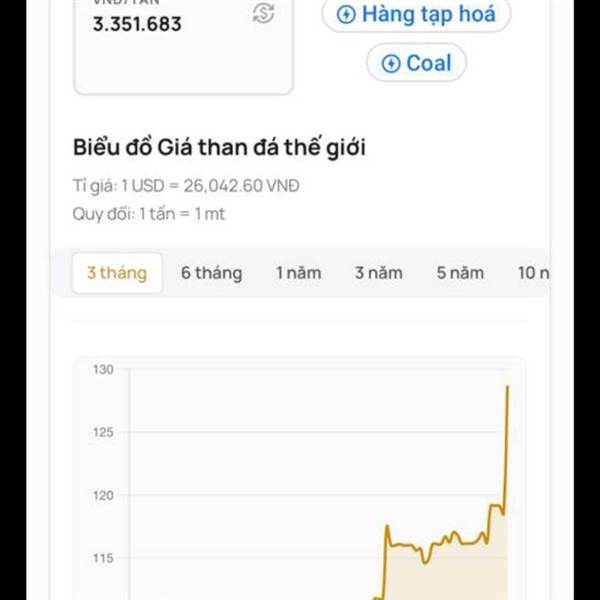This screenshot has width=600, height=600.
Task: Open the Hàng tạp hoá chip
Action: [x=416, y=14]
